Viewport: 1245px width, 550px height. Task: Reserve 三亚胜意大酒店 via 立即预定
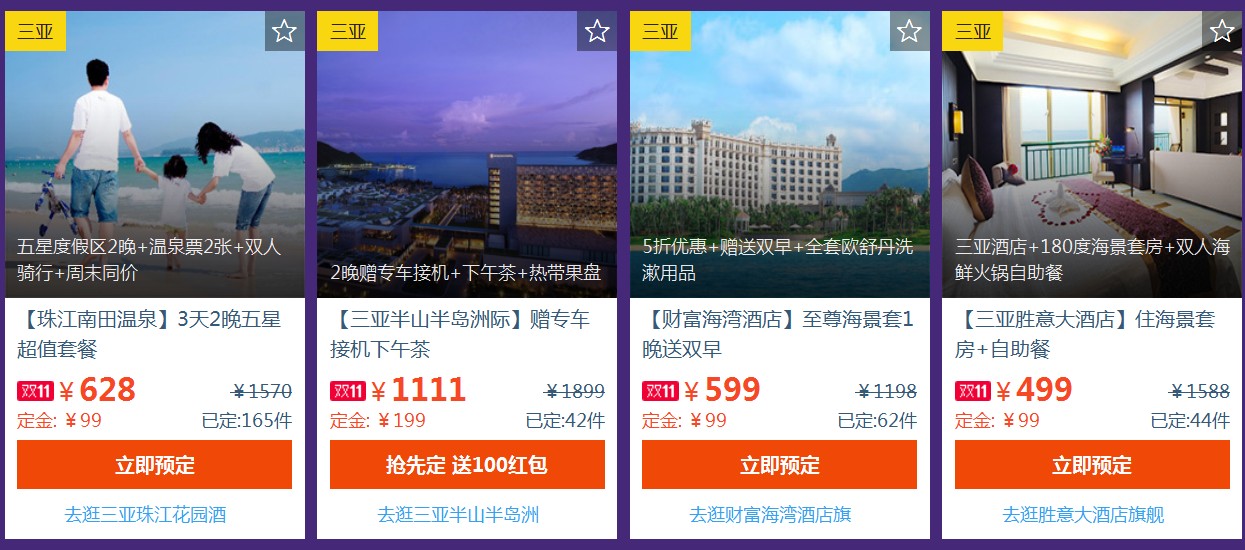point(1092,465)
